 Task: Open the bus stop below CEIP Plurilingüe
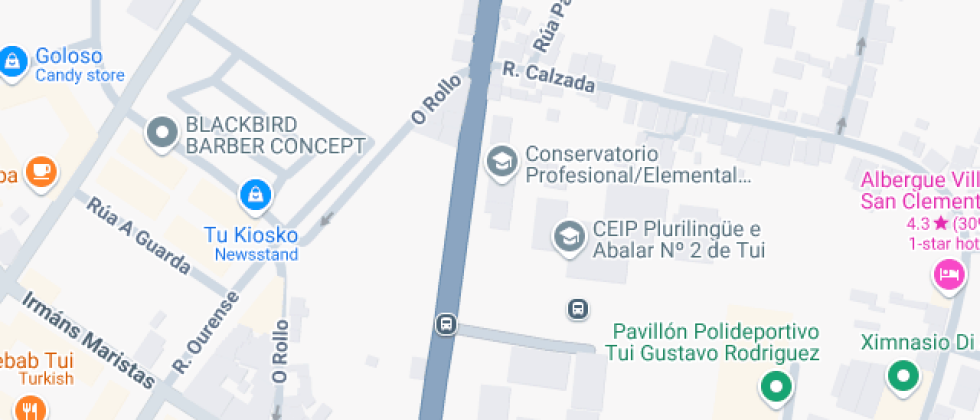(578, 309)
